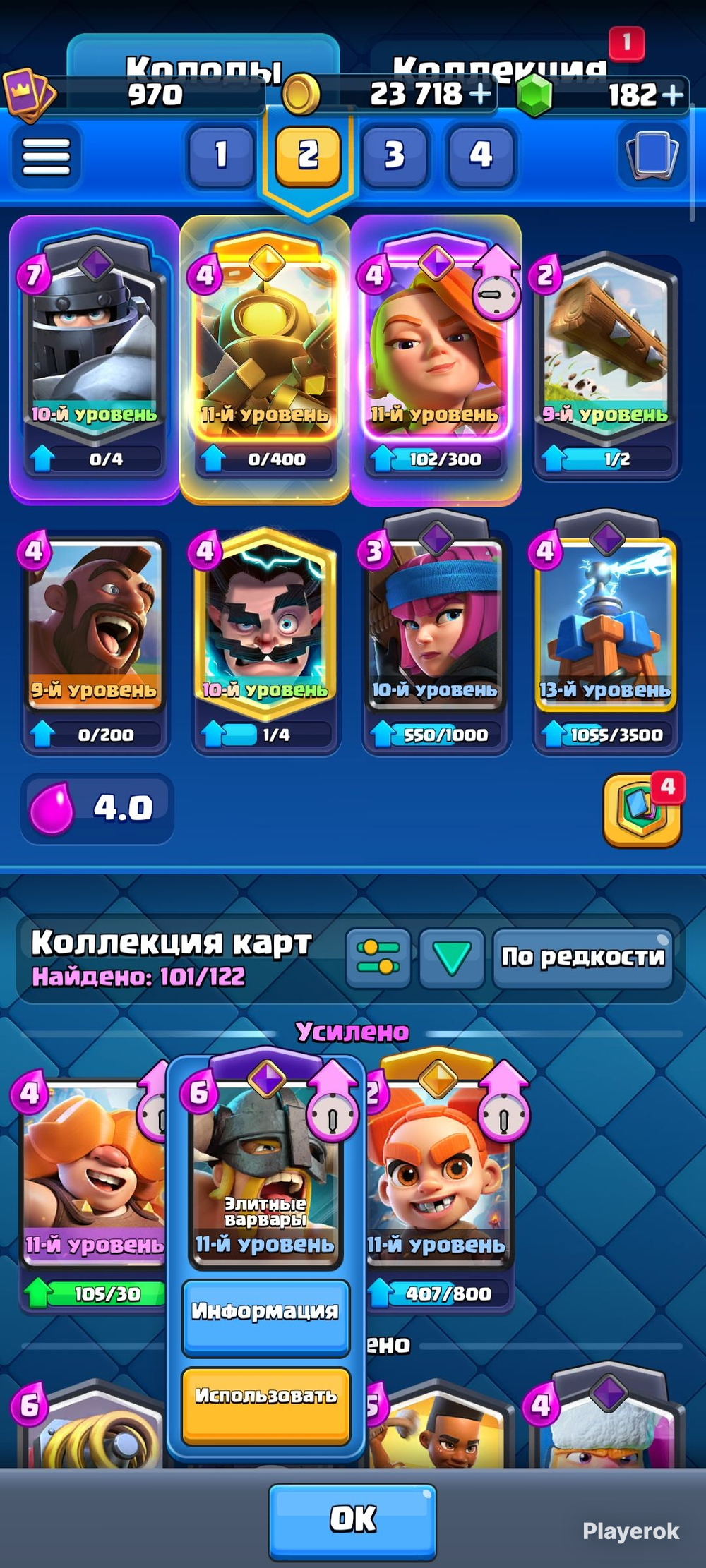Switch to deck slot 3

394,155
